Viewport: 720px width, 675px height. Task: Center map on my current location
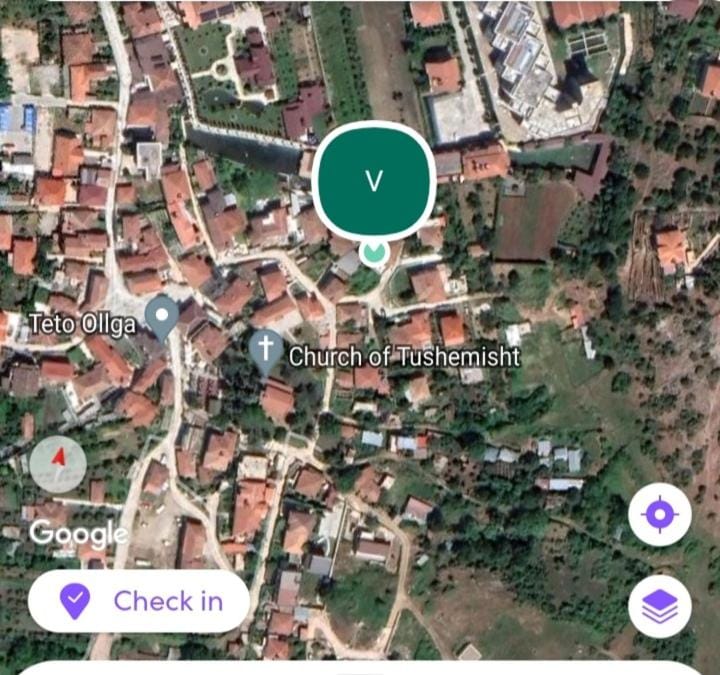[660, 515]
